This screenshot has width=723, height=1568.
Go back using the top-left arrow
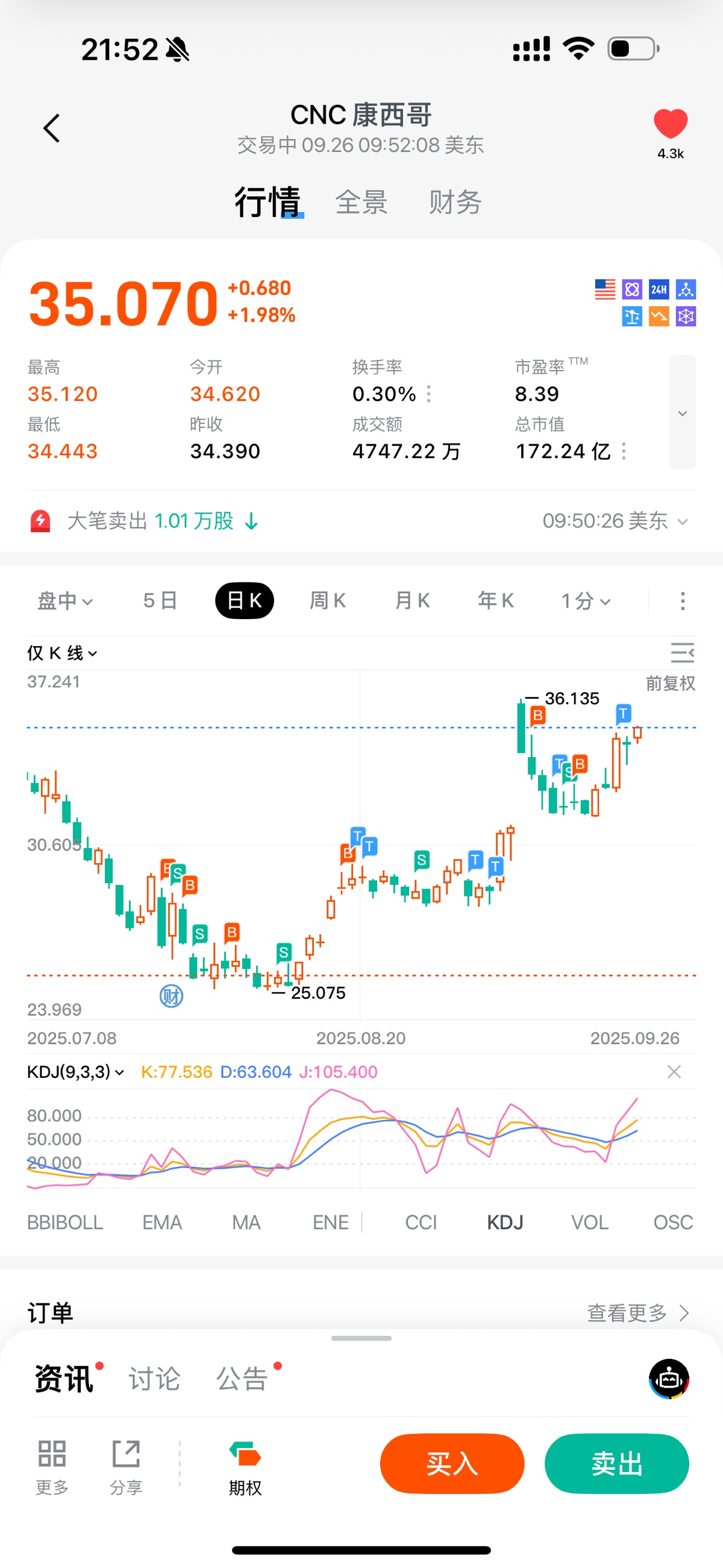(52, 128)
